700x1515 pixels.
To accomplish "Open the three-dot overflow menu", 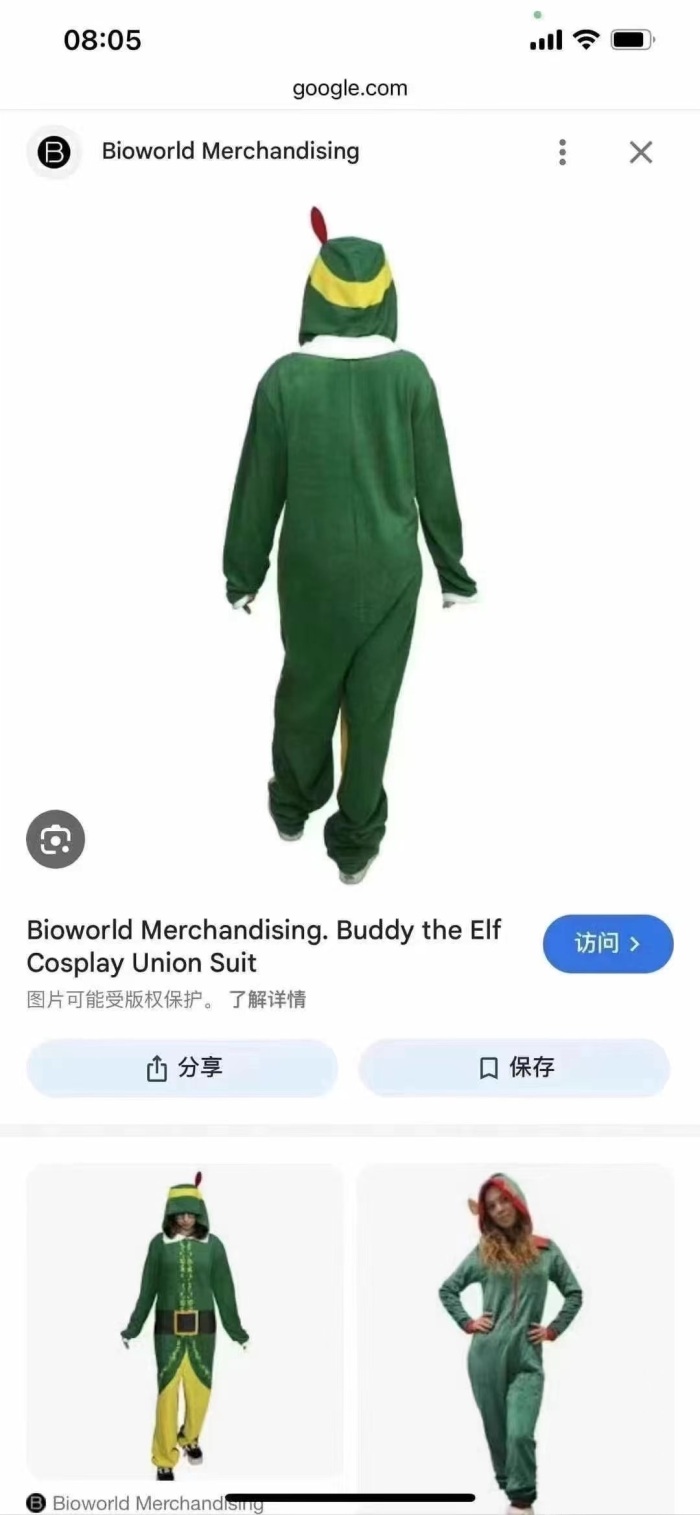I will point(562,152).
